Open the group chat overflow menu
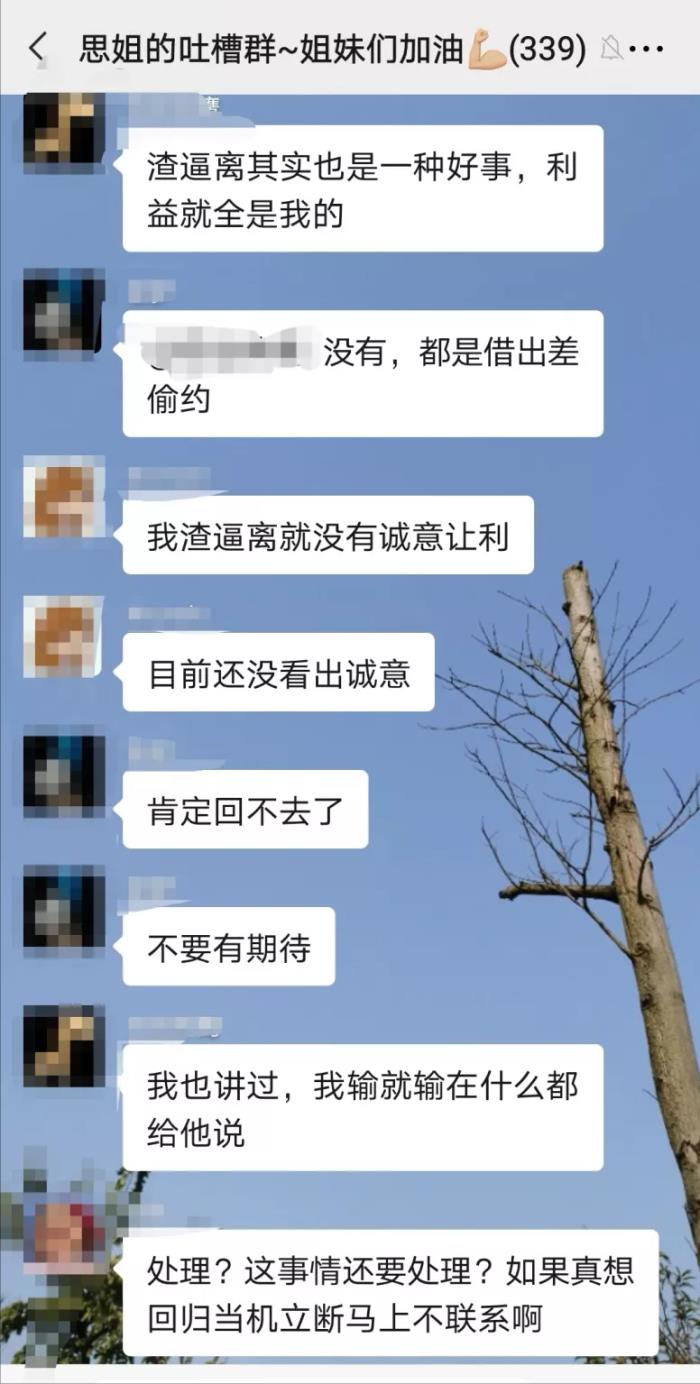Viewport: 700px width, 1384px height. [x=650, y=47]
